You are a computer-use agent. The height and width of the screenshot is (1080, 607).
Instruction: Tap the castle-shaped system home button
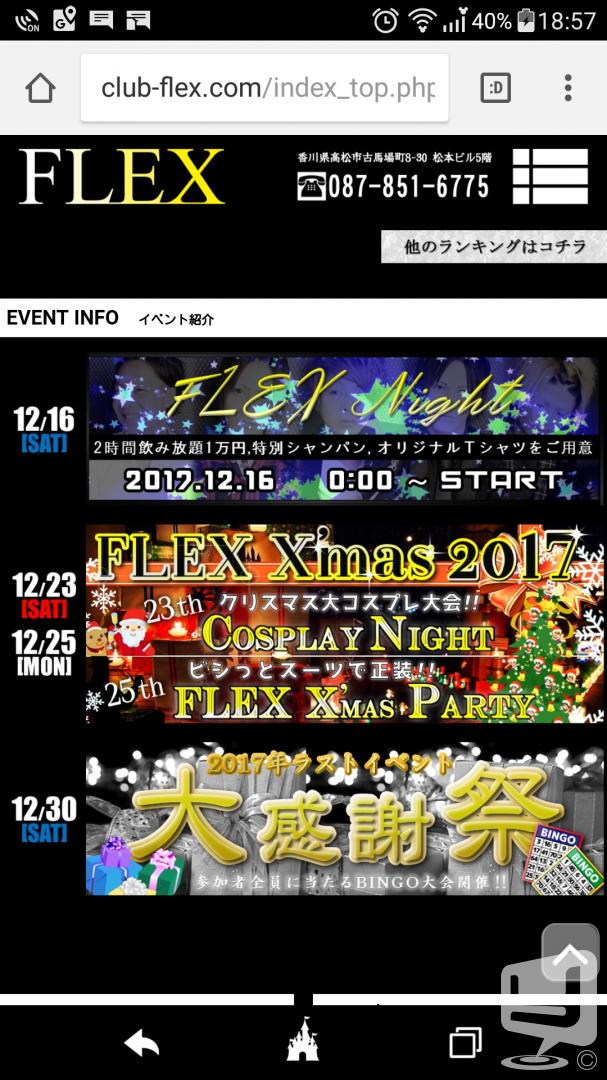pos(303,1039)
